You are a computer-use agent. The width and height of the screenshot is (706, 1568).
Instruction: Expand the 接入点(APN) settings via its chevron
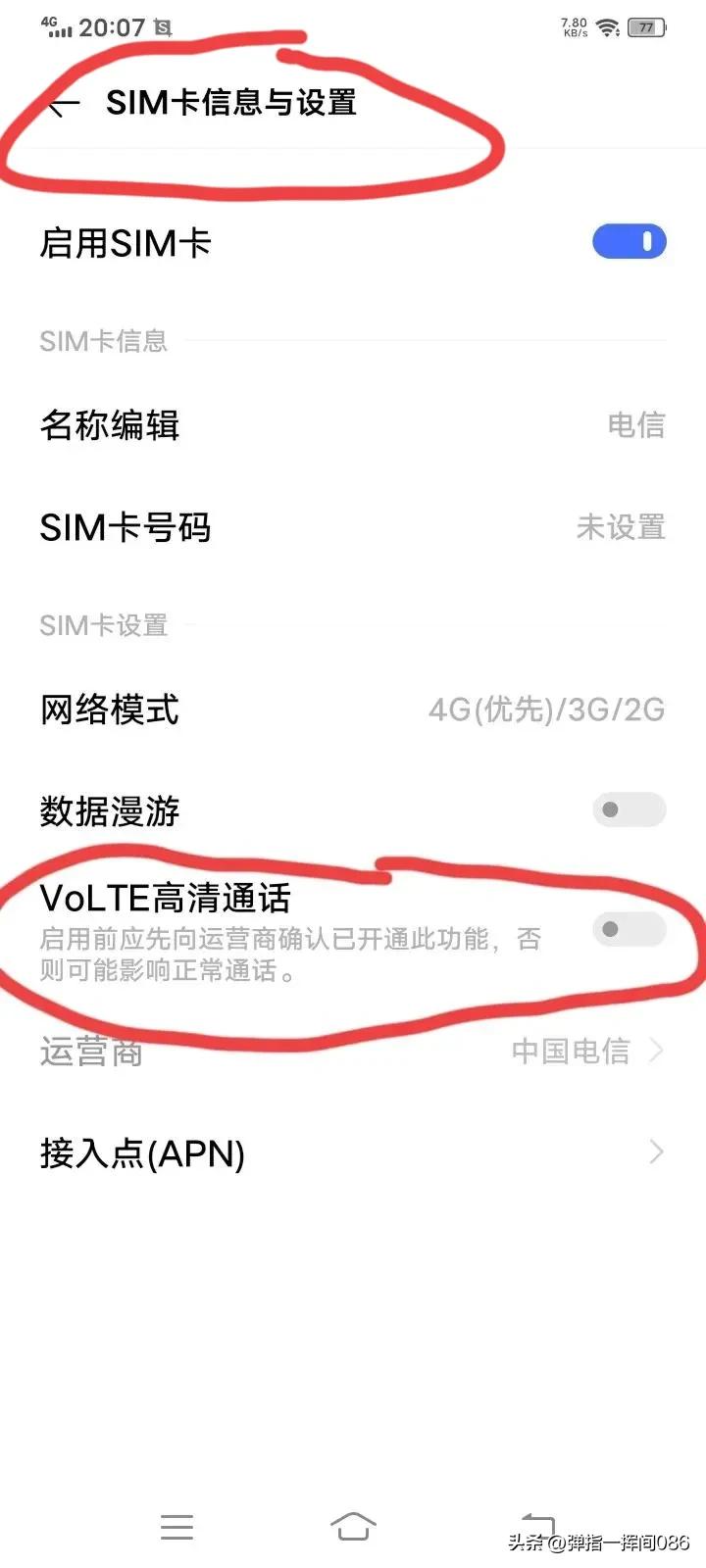point(655,1152)
